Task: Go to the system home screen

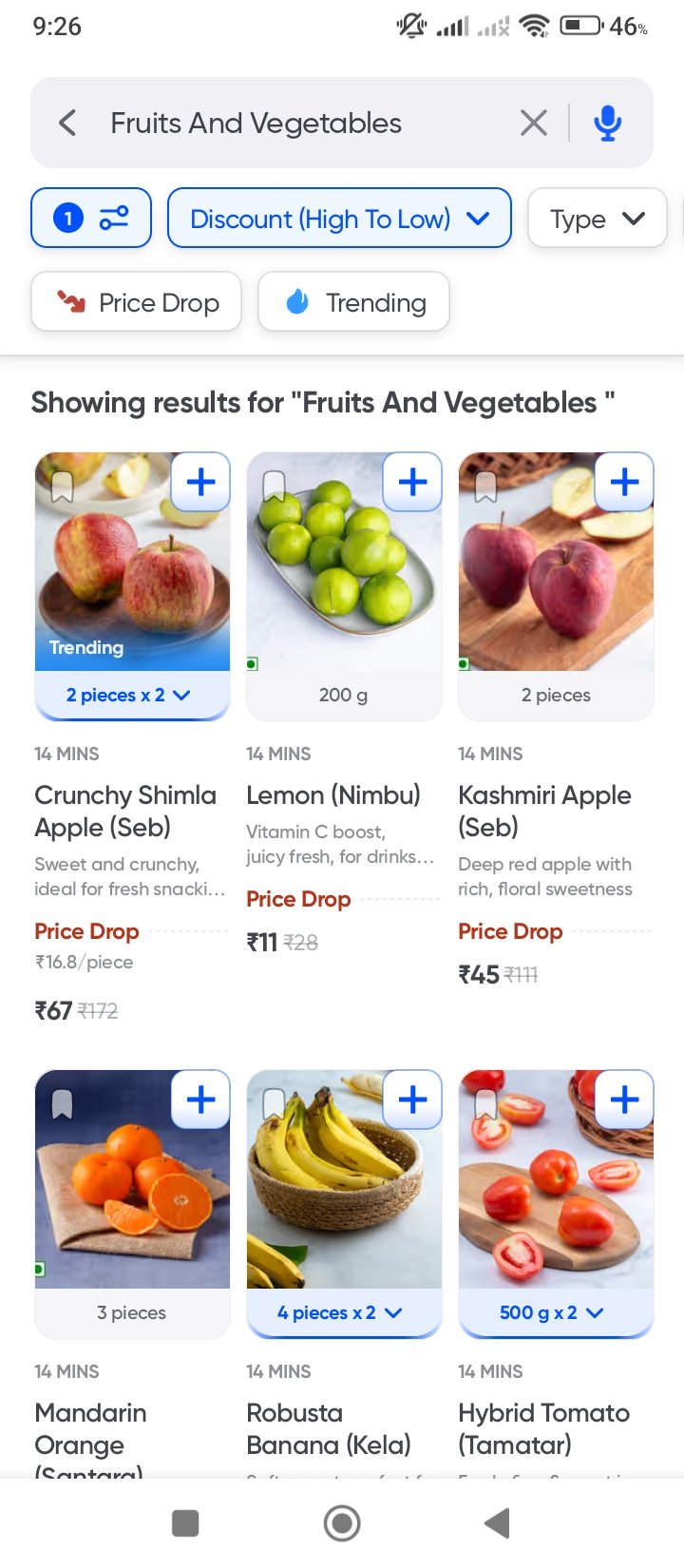Action: pyautogui.click(x=342, y=1523)
